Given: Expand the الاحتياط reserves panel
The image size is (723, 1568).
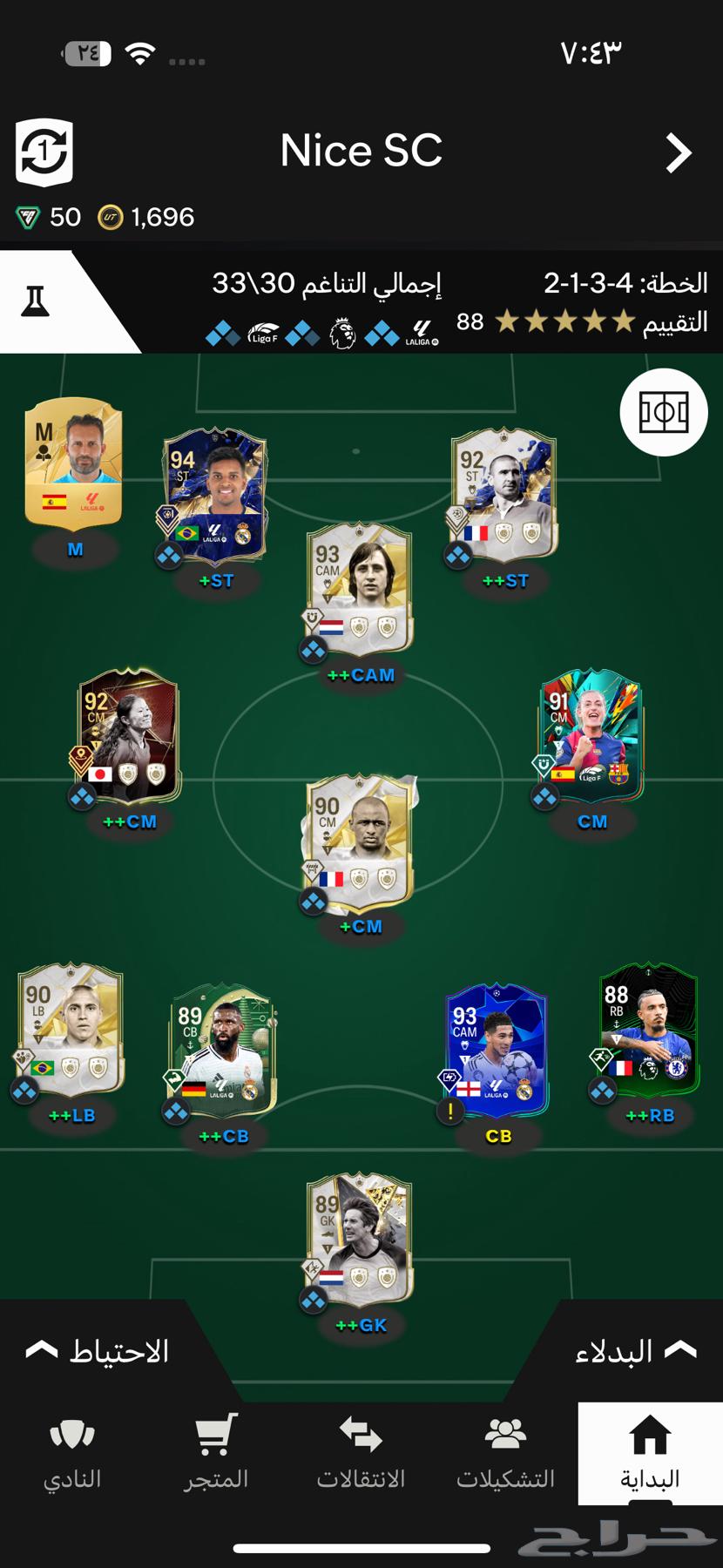Looking at the screenshot, I should click(x=98, y=1351).
